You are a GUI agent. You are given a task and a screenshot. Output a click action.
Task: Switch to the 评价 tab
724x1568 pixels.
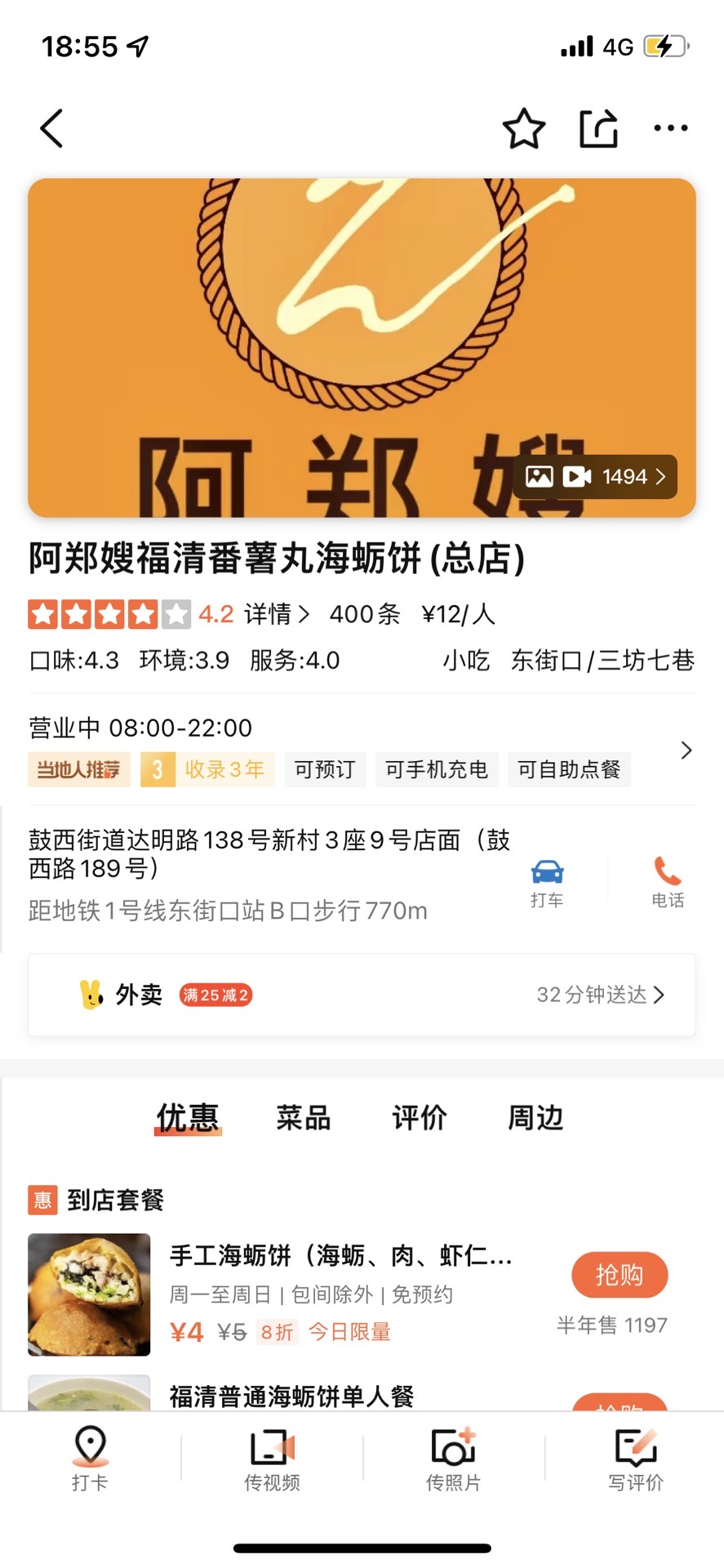(x=420, y=1117)
